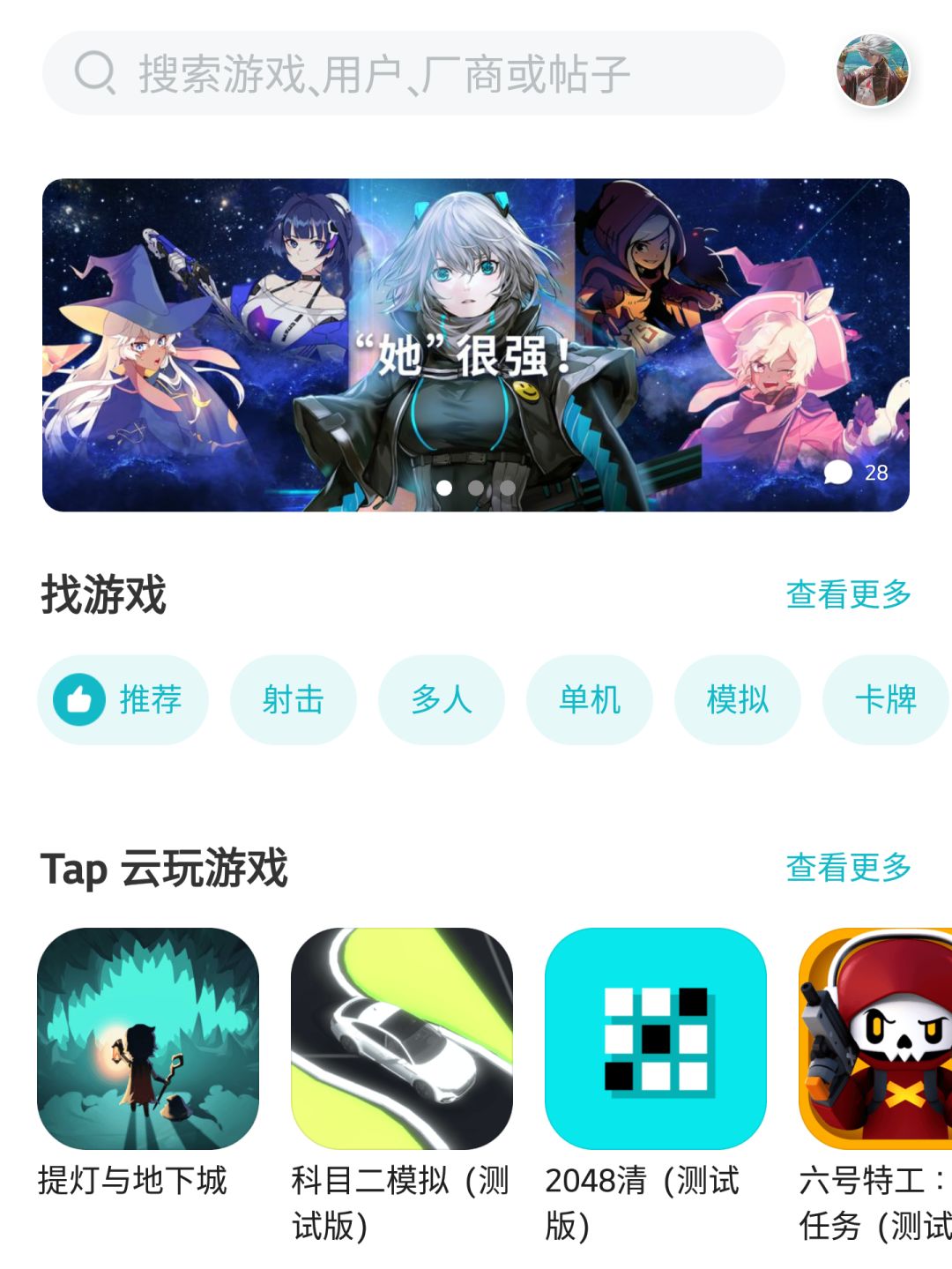This screenshot has width=952, height=1269.
Task: Tap the second carousel indicator dot
Action: click(x=476, y=486)
